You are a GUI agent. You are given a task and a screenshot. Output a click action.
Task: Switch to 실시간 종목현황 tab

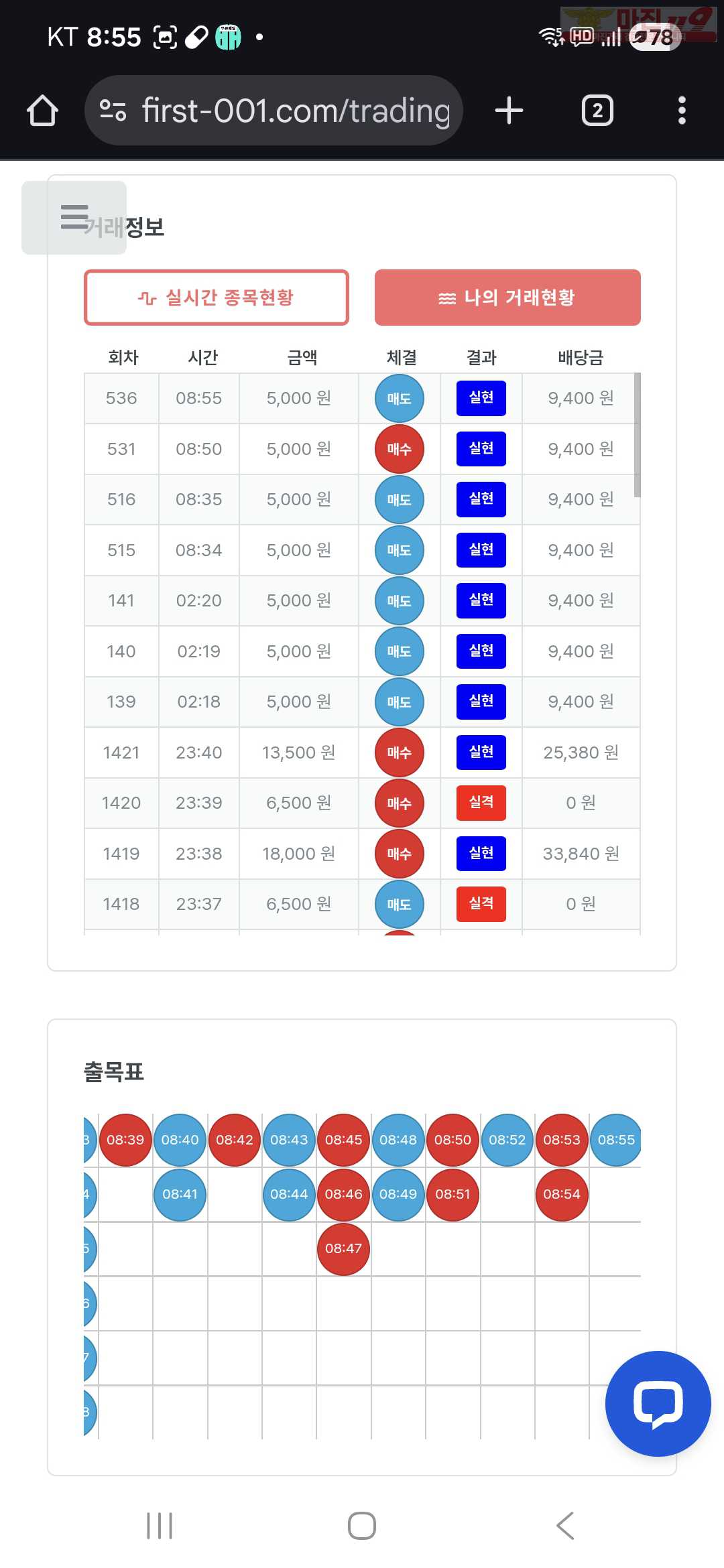click(217, 298)
